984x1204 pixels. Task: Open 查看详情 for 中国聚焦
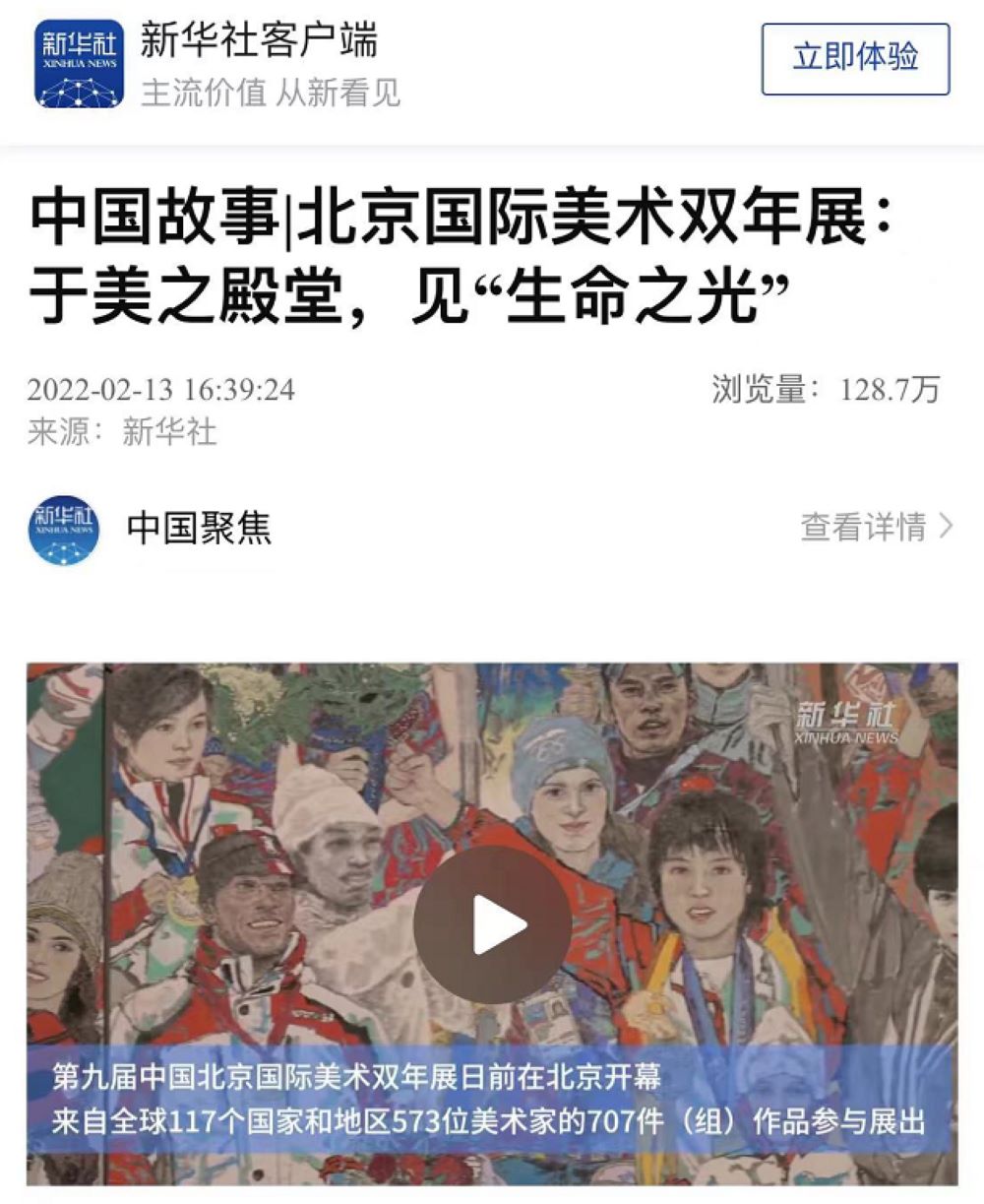click(876, 528)
